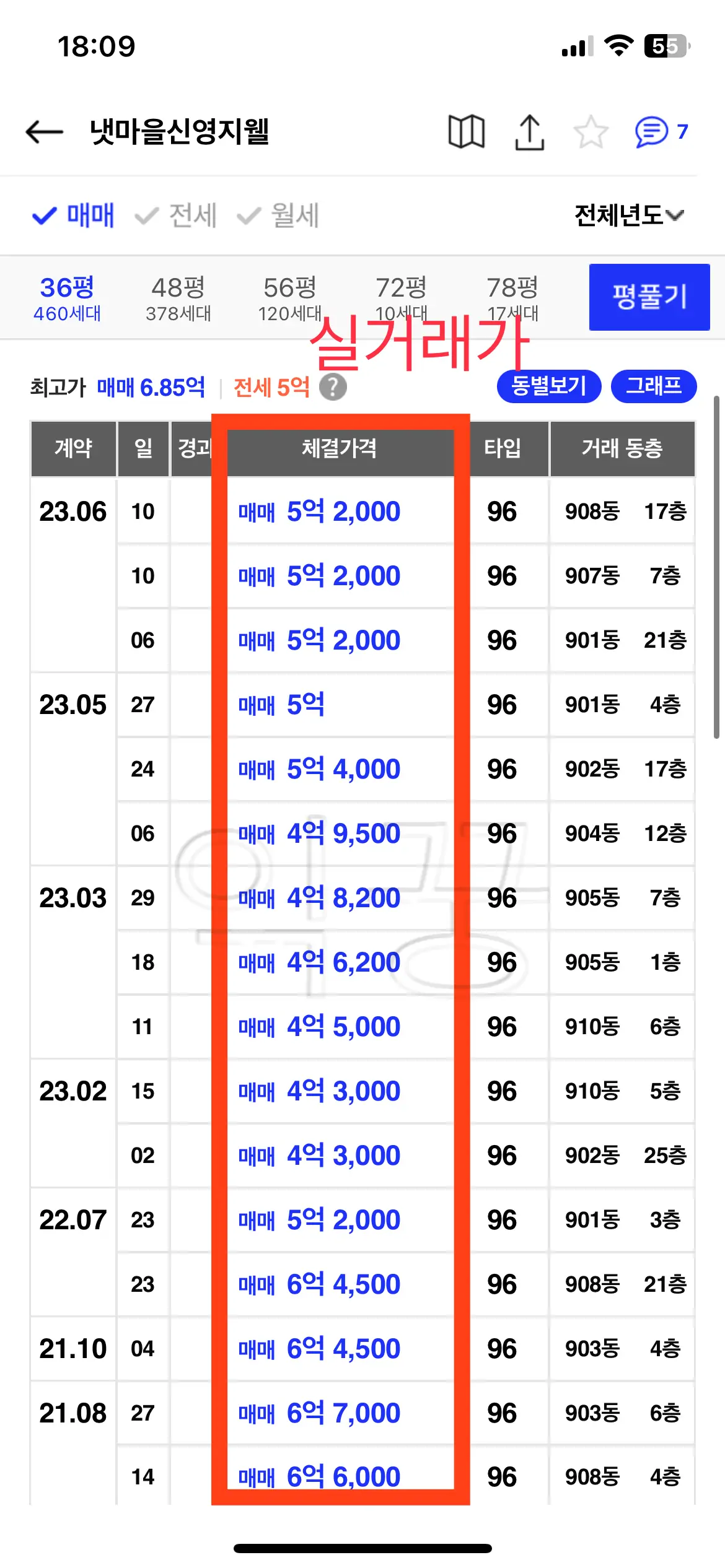The width and height of the screenshot is (725, 1568).
Task: Tap the 최고가 매매 6.85억 price link
Action: click(x=152, y=385)
